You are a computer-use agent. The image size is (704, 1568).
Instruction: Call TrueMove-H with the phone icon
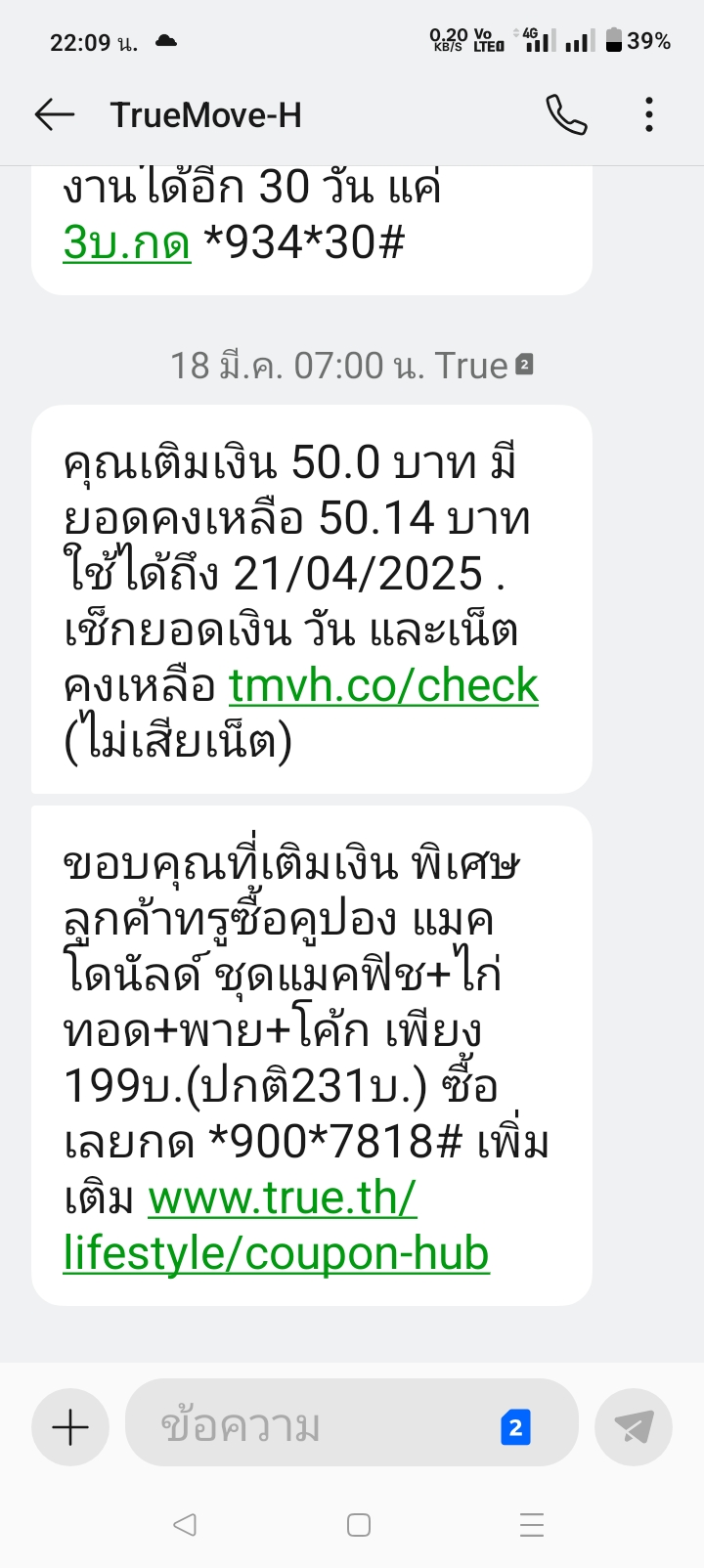pos(566,115)
